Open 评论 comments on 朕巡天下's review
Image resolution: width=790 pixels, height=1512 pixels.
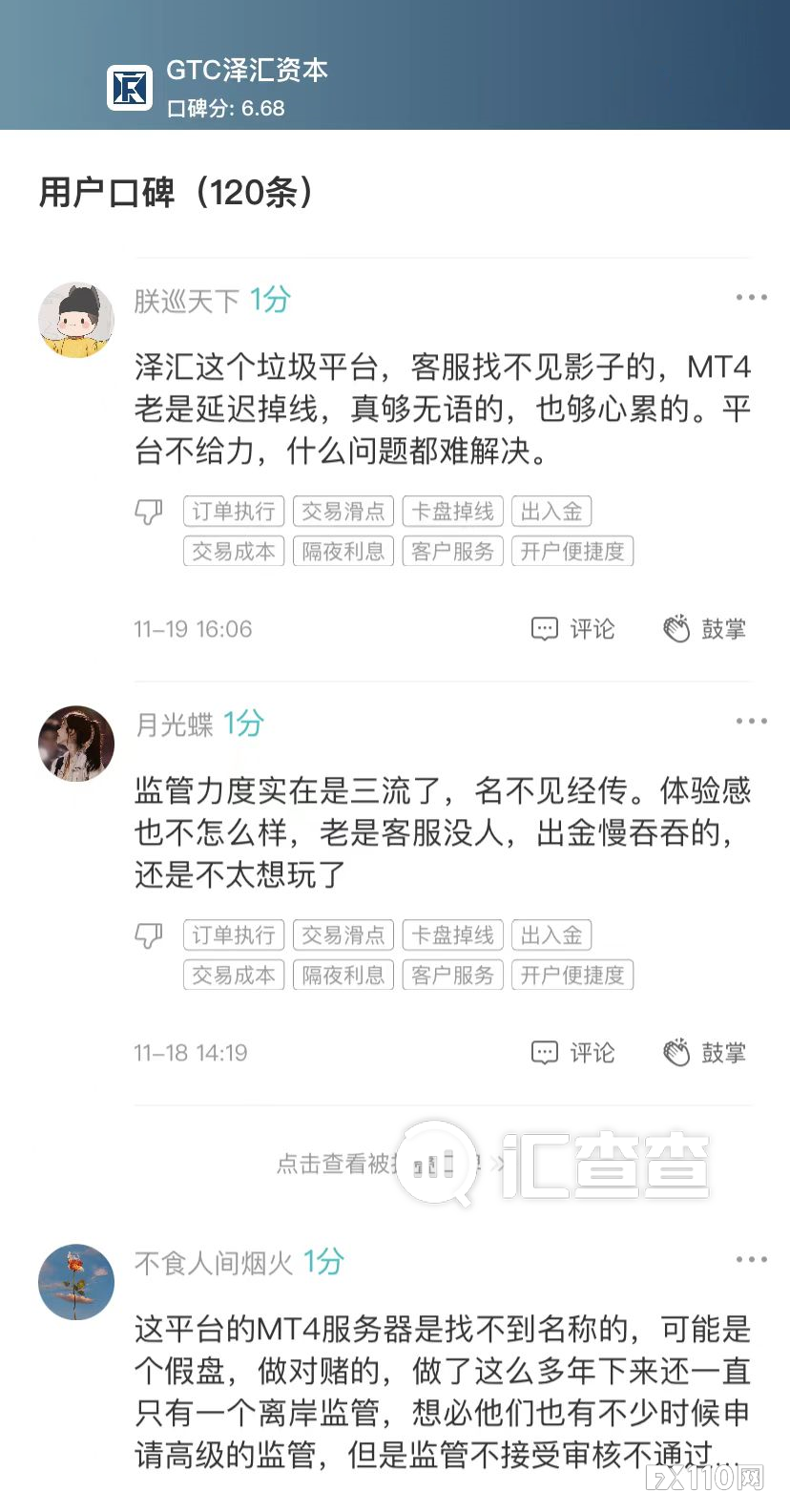tap(571, 628)
